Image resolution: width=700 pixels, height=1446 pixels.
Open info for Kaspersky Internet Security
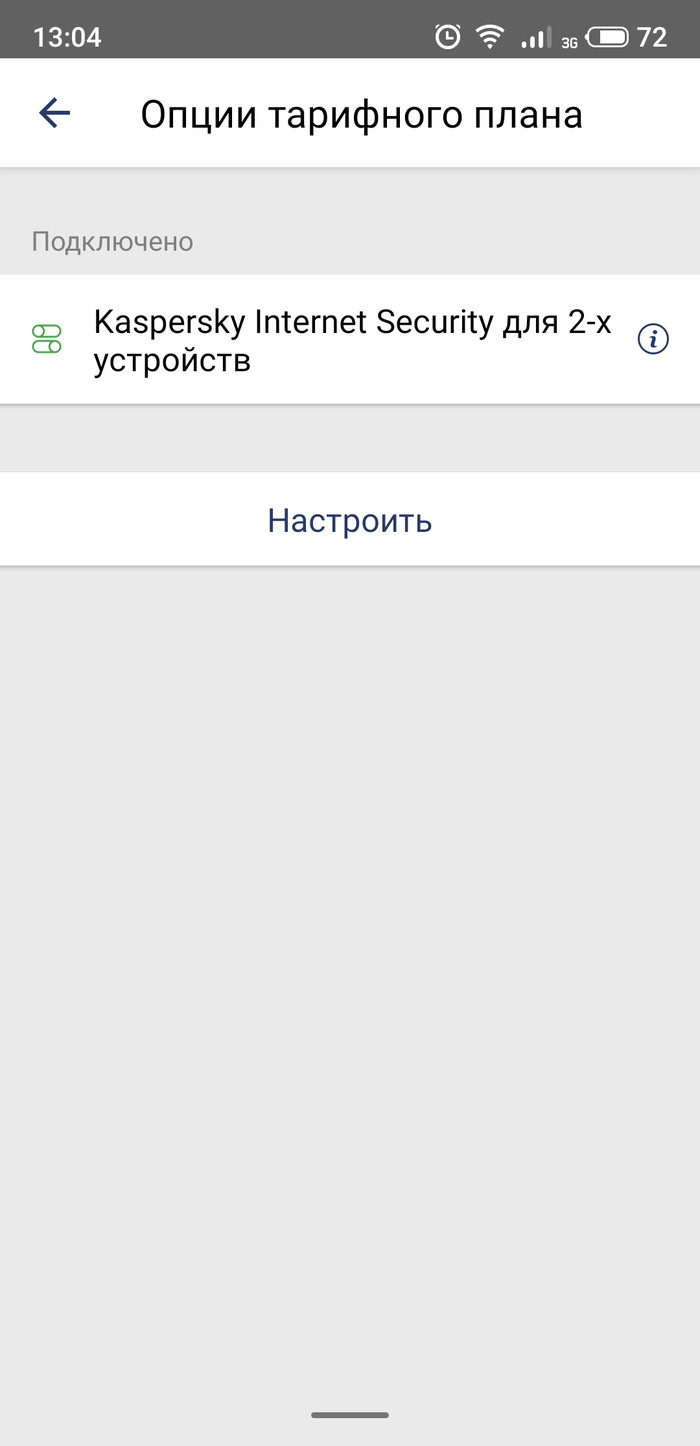tap(653, 340)
